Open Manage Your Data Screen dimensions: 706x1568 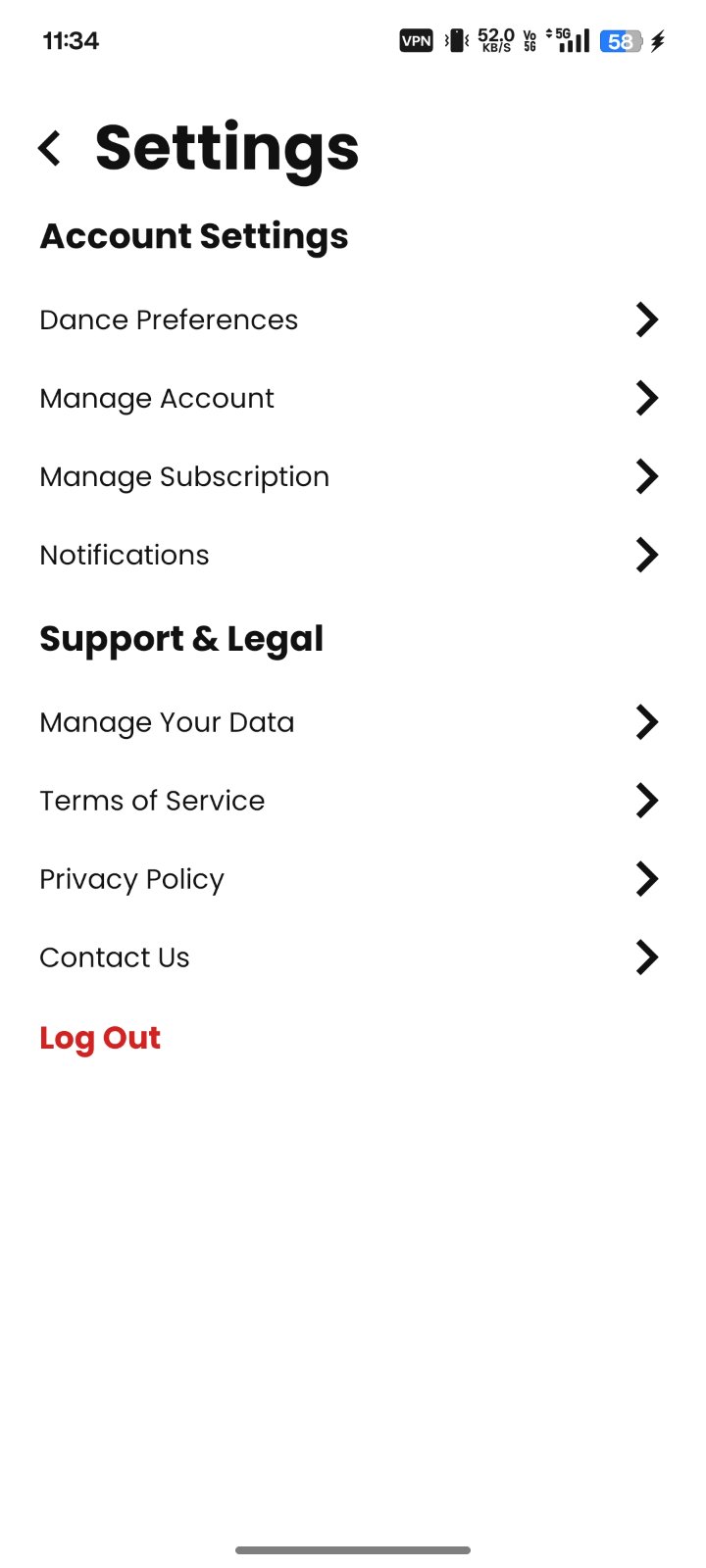click(x=353, y=722)
